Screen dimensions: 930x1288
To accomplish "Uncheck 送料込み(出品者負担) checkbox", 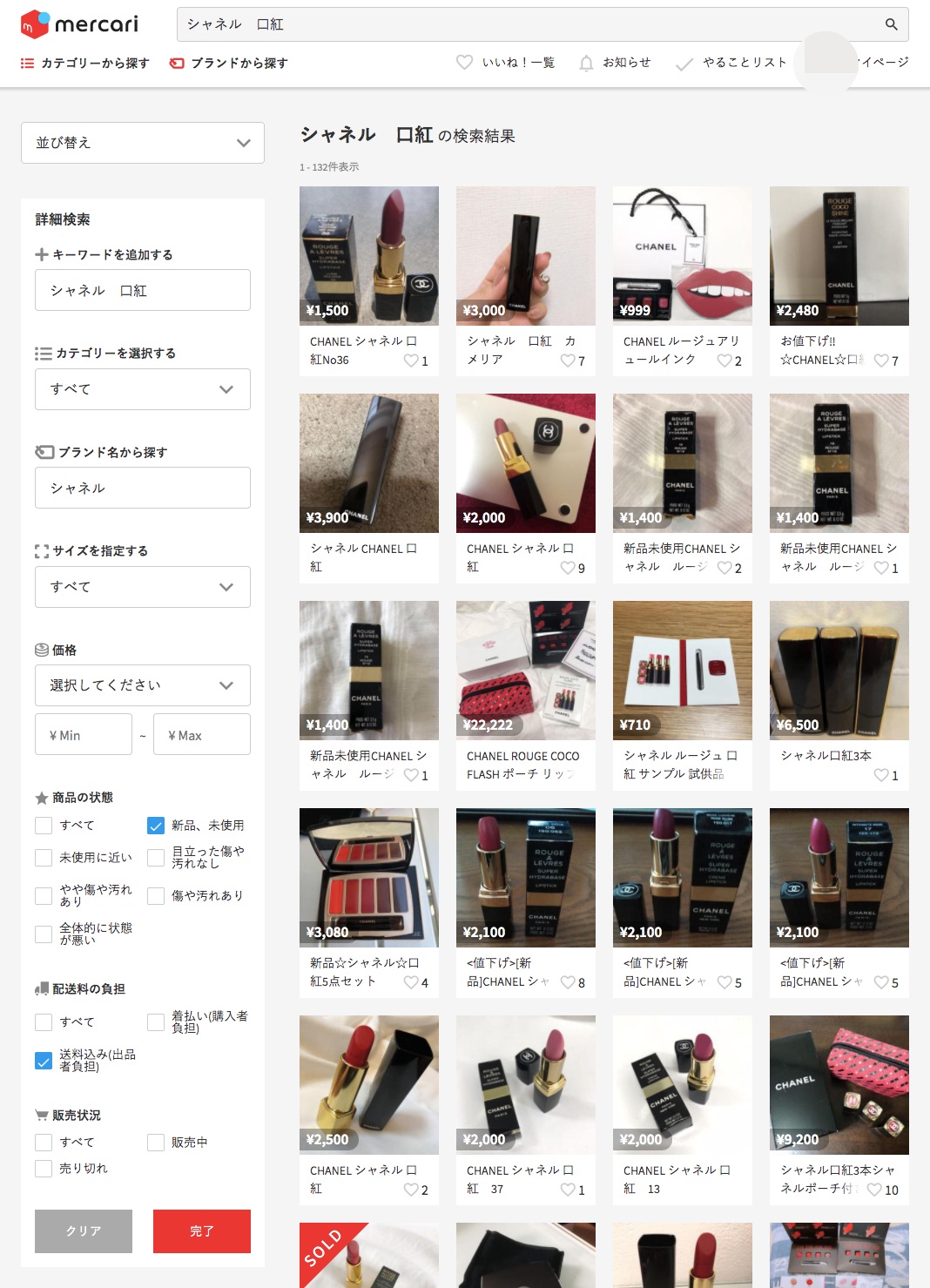I will click(x=44, y=1061).
